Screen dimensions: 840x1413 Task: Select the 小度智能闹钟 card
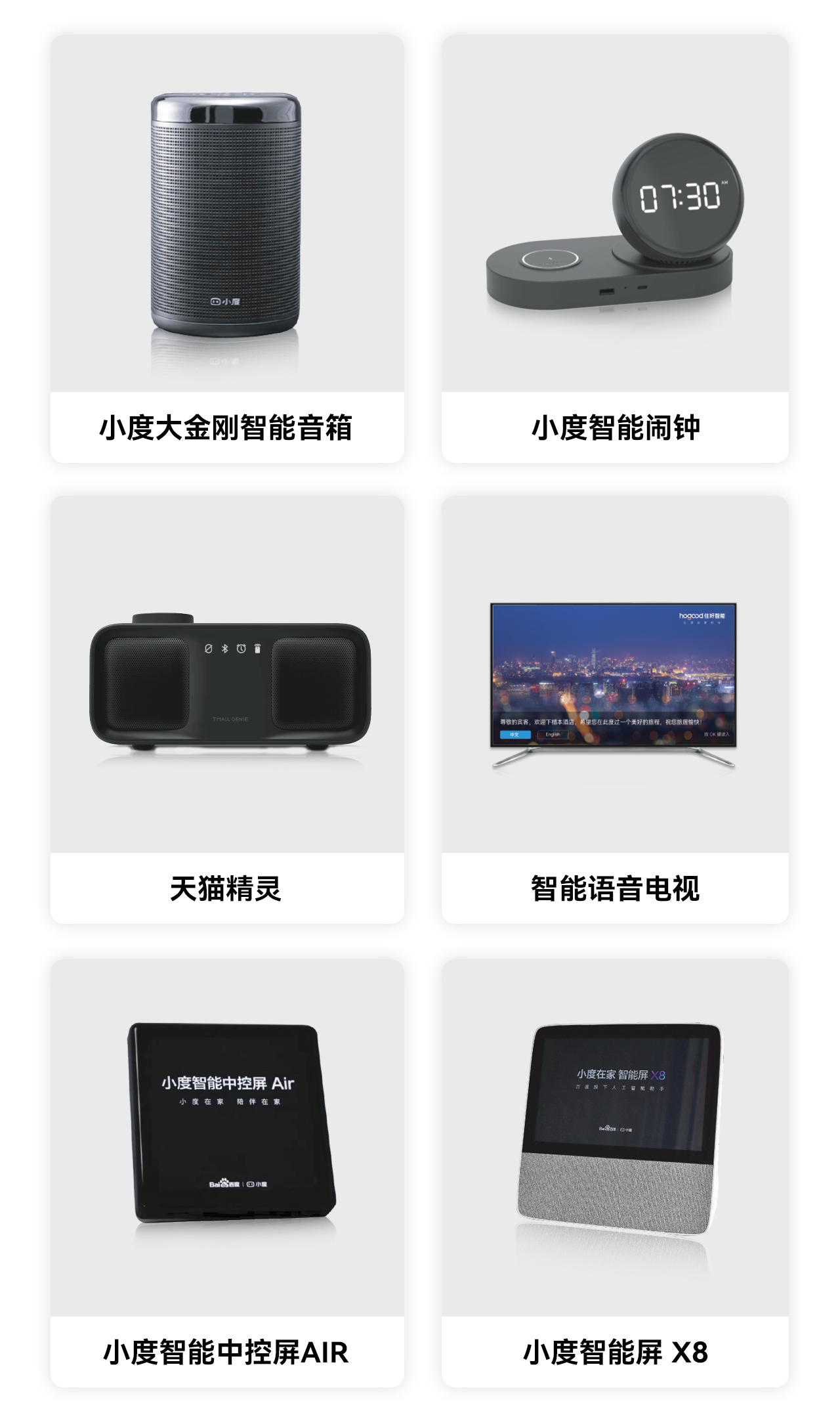[x=615, y=249]
